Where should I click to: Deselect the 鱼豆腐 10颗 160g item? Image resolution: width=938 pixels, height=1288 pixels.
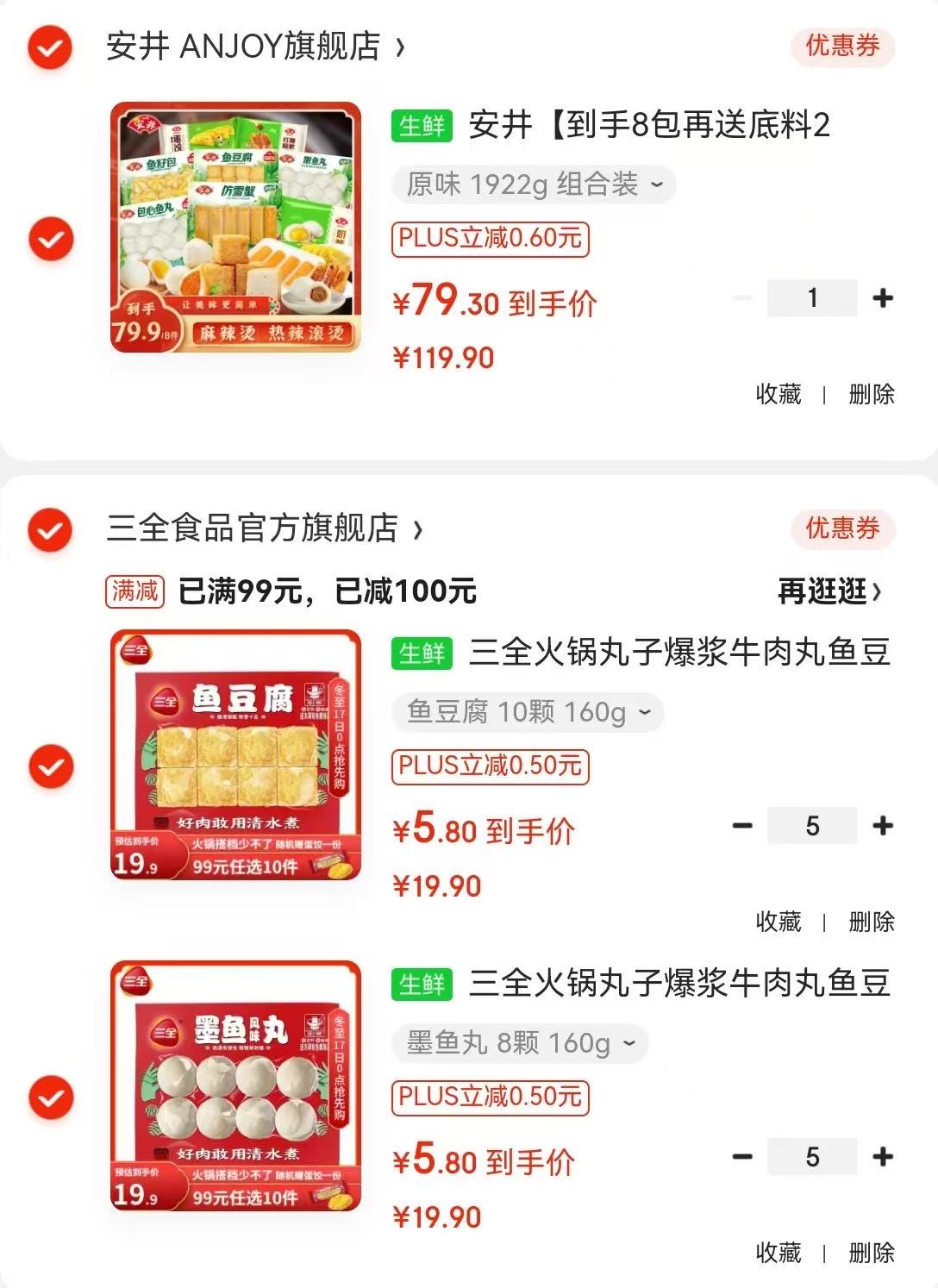[x=50, y=766]
